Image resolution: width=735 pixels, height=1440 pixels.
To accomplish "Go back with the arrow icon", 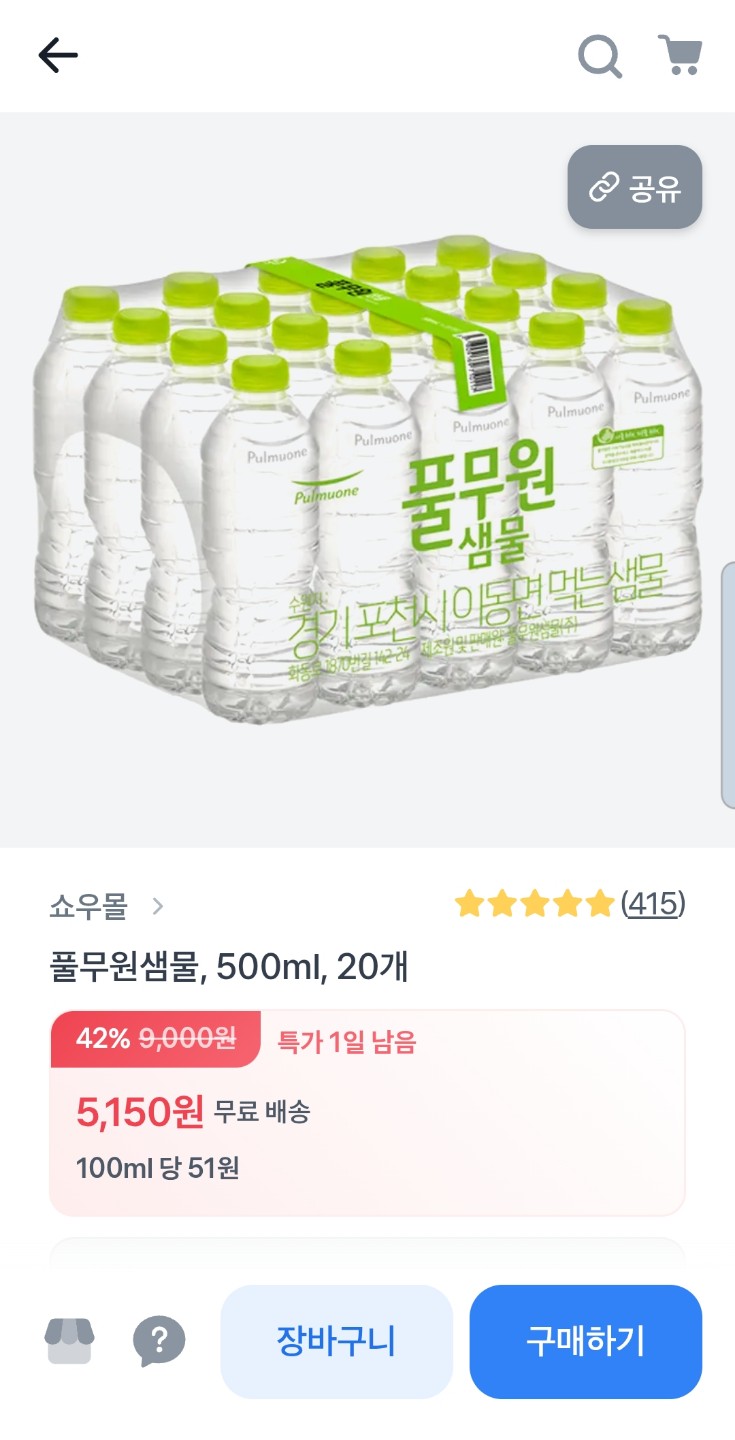I will [58, 56].
